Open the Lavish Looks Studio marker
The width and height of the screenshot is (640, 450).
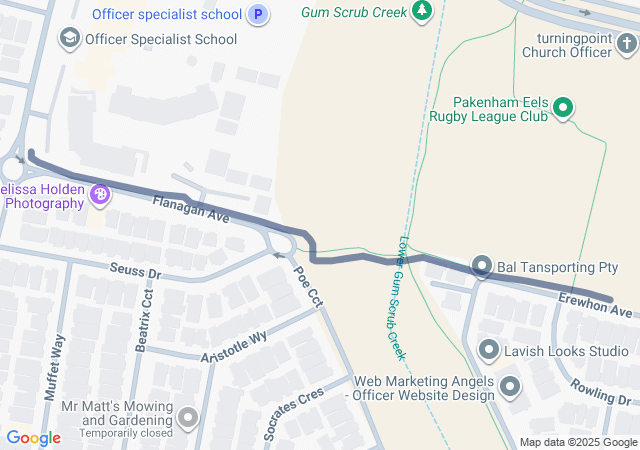point(489,350)
